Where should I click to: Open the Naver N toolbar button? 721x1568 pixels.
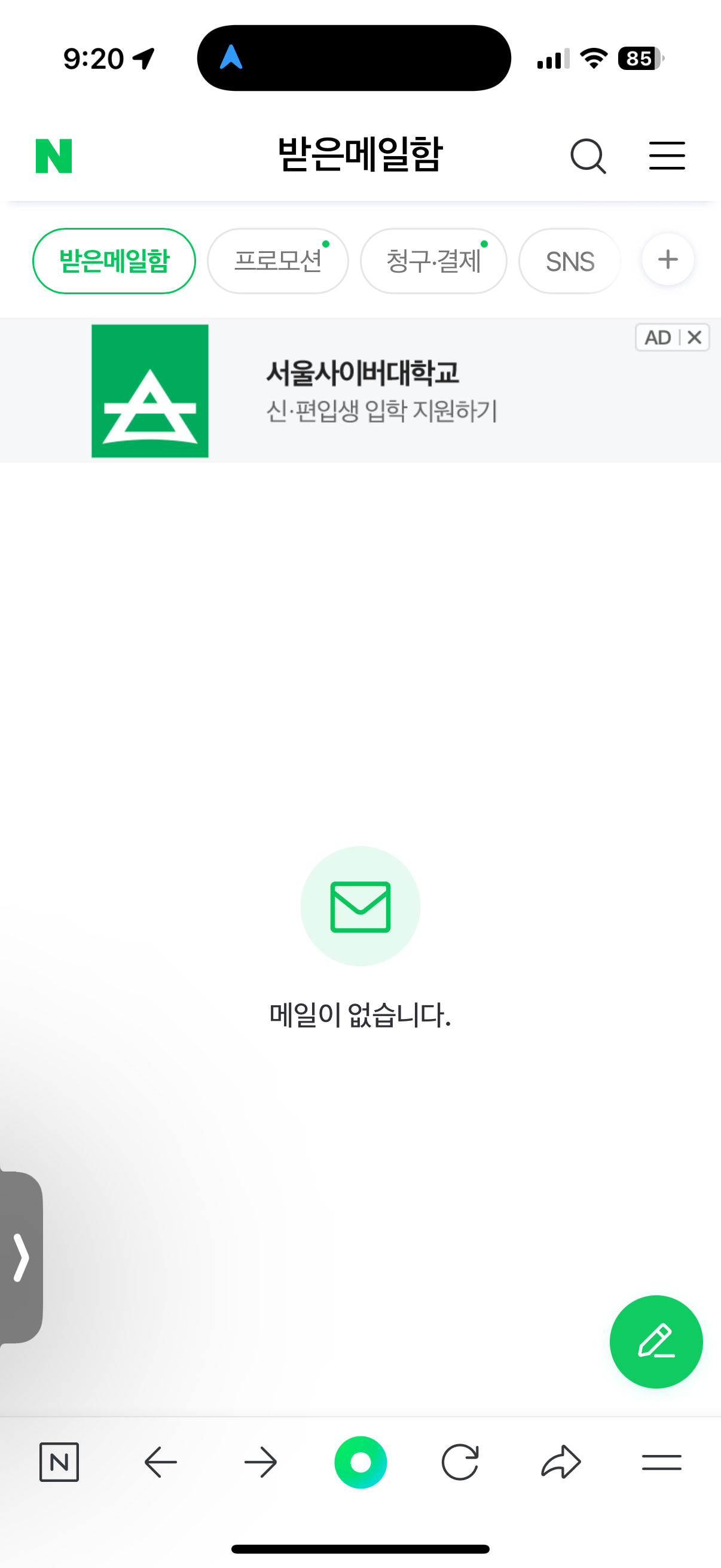[59, 1462]
